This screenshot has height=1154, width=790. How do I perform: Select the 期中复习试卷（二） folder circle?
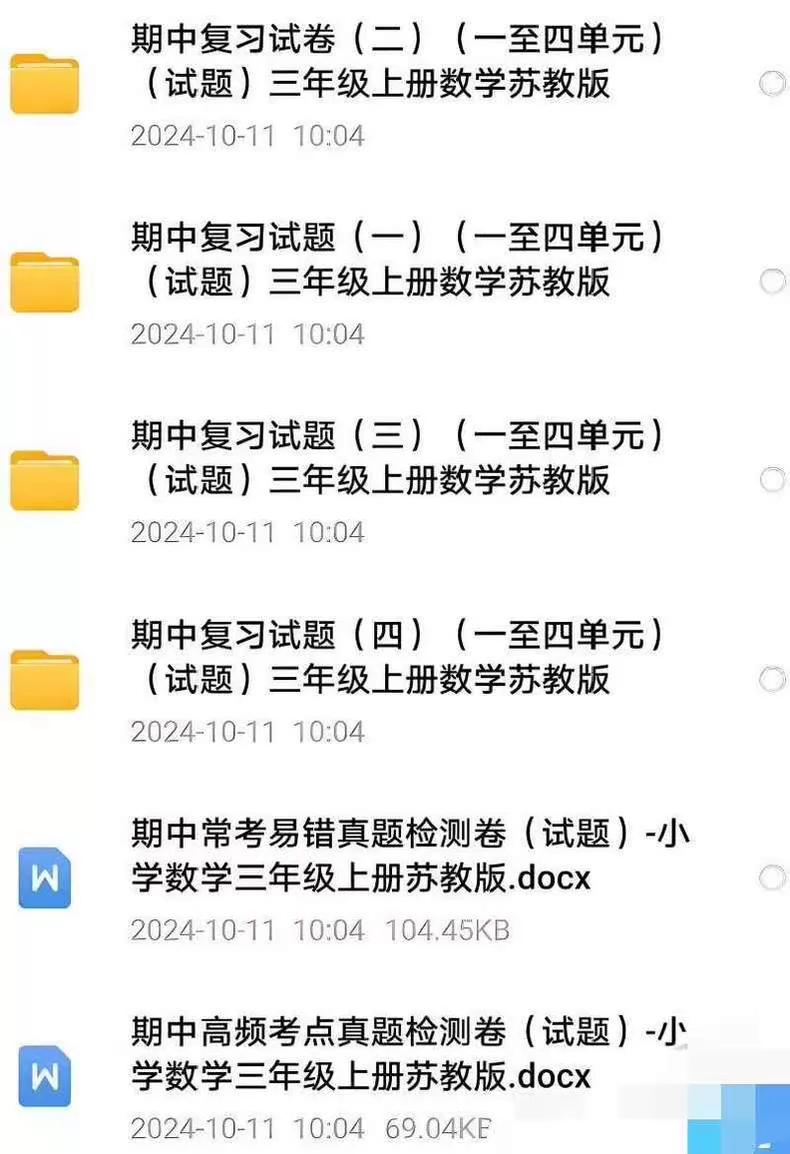click(x=772, y=83)
